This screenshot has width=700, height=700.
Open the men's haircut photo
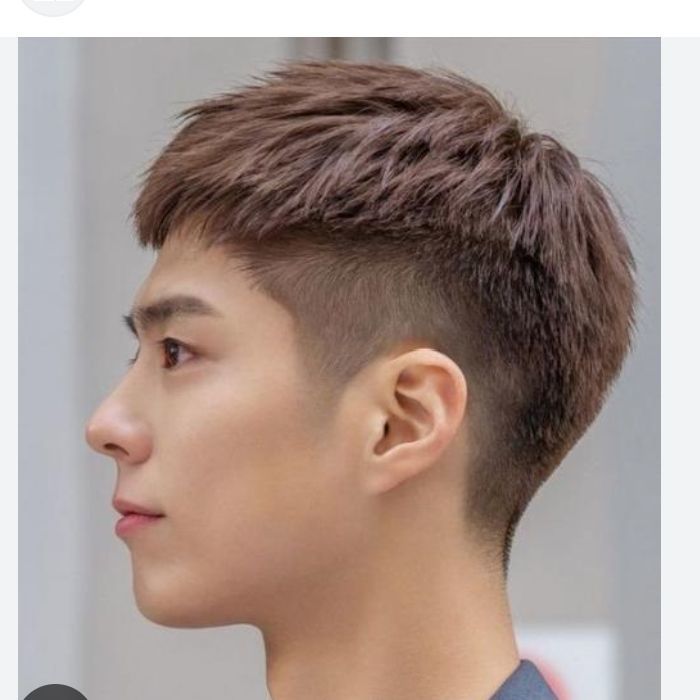coord(340,370)
